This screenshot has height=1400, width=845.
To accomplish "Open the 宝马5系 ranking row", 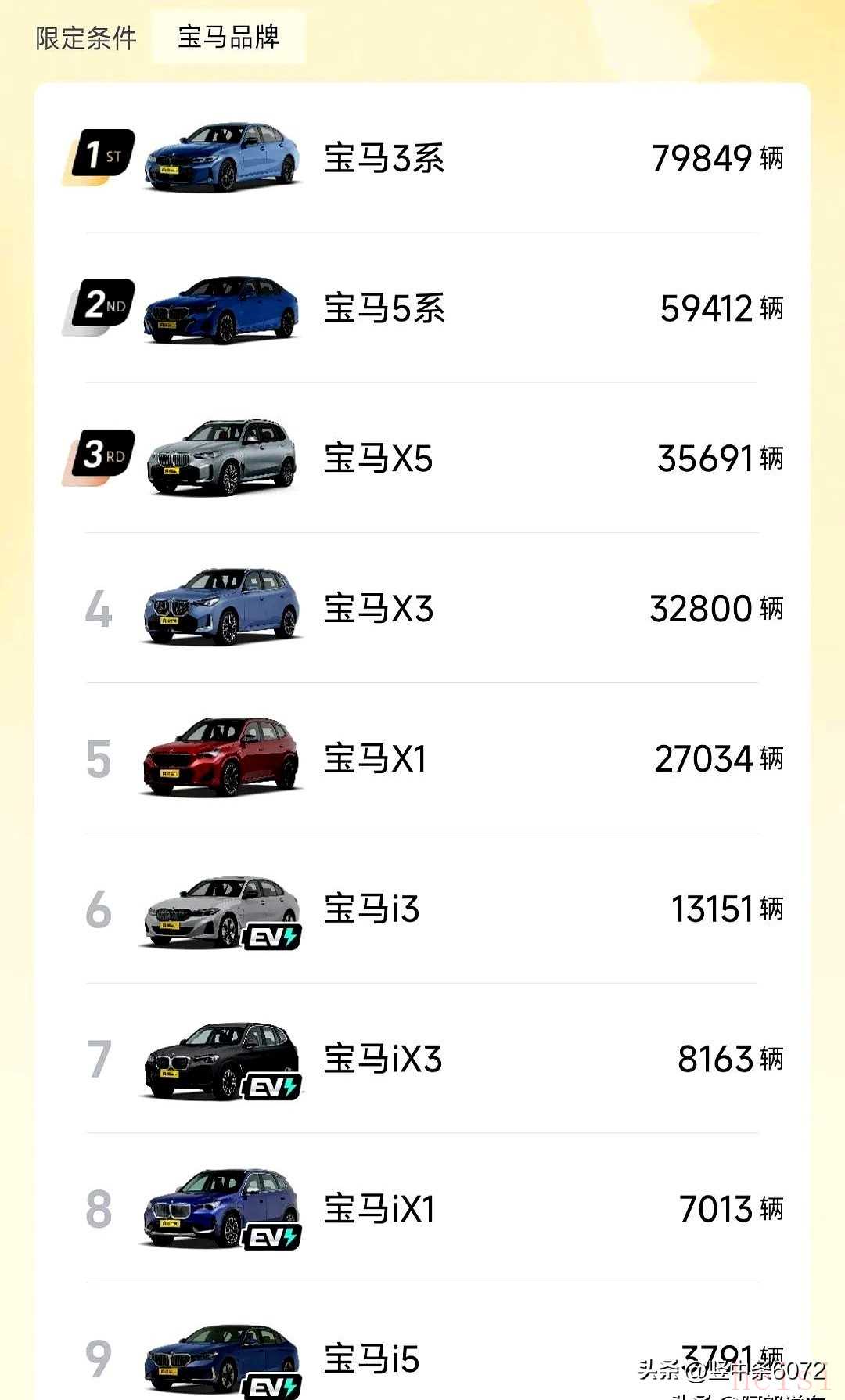I will coord(422,308).
